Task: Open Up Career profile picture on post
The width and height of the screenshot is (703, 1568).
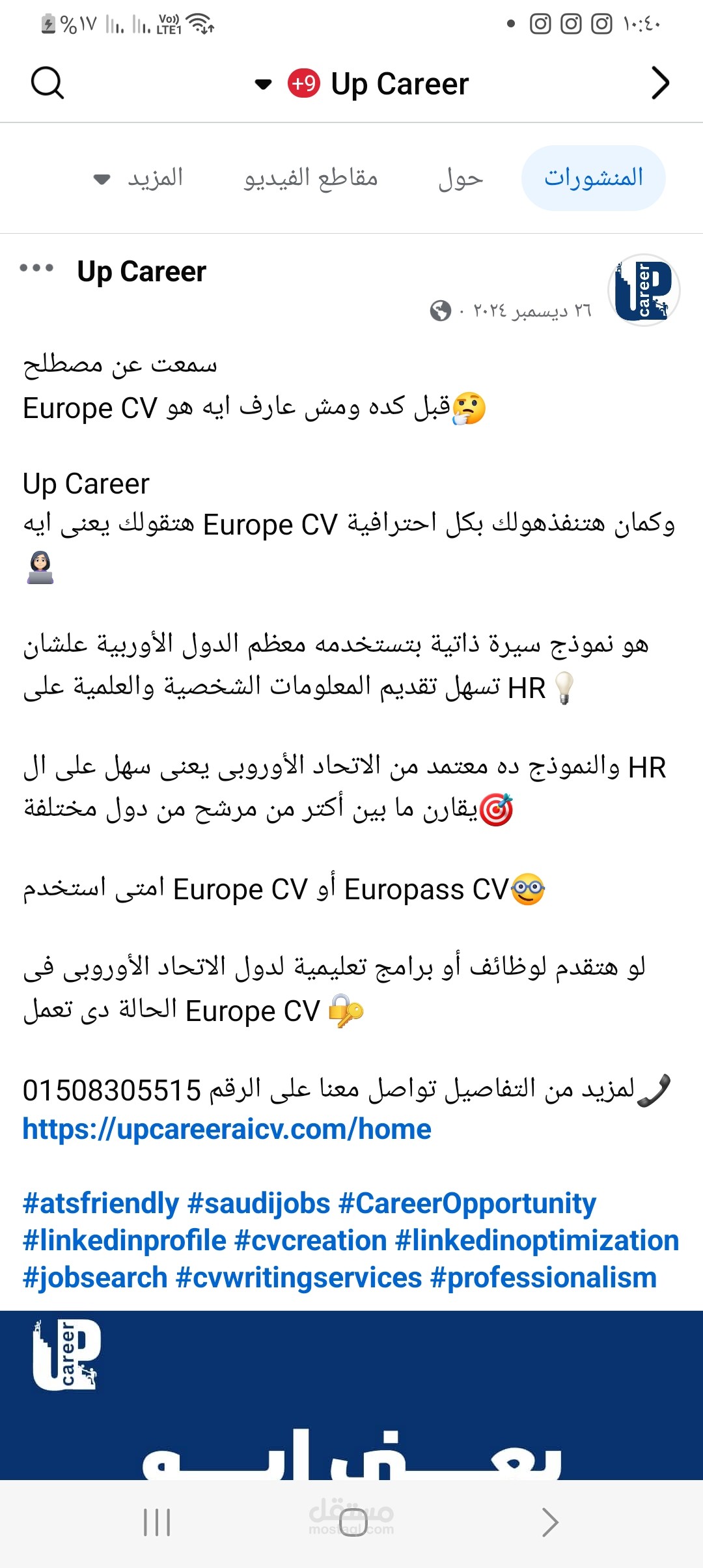Action: [x=644, y=290]
